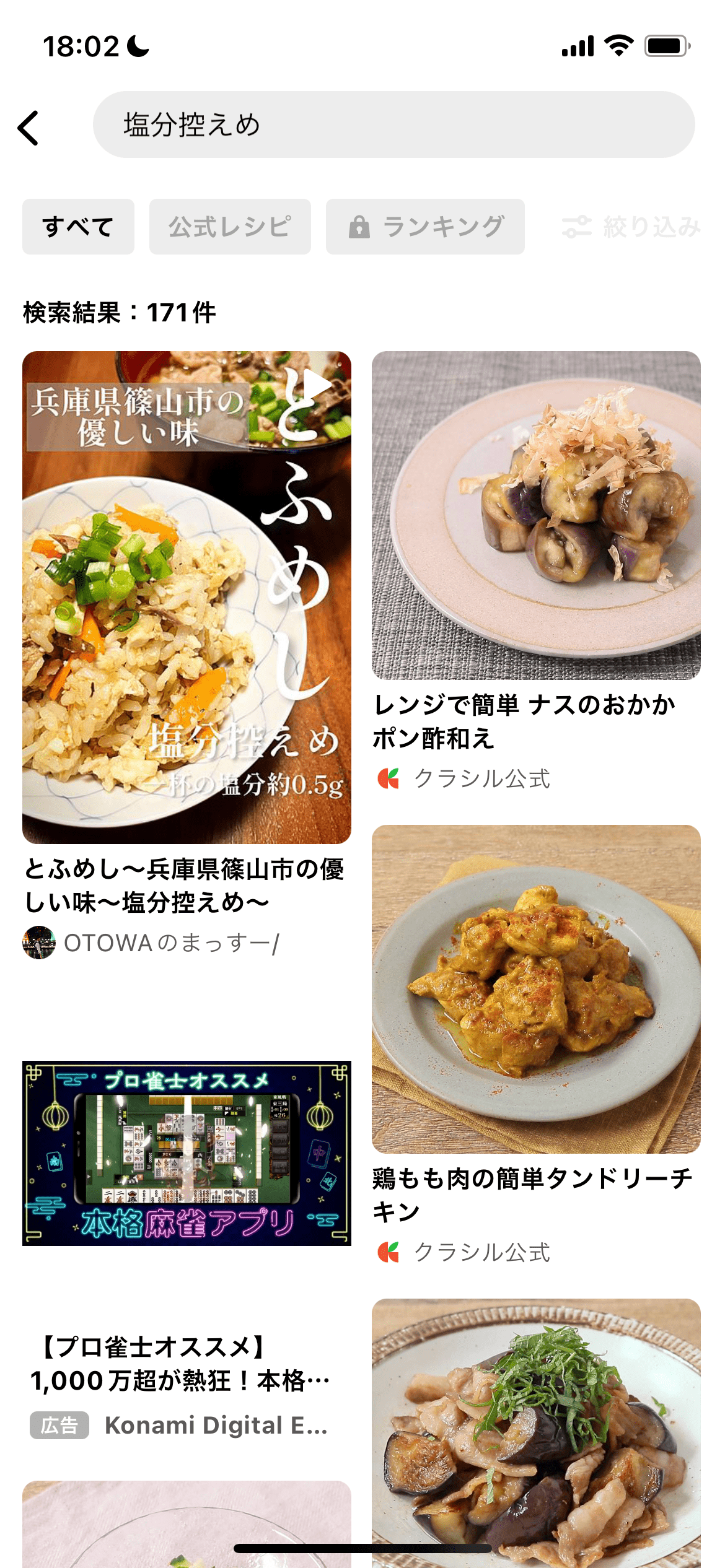Image resolution: width=725 pixels, height=1568 pixels.
Task: Open the 絞り込み filter options
Action: [x=631, y=227]
